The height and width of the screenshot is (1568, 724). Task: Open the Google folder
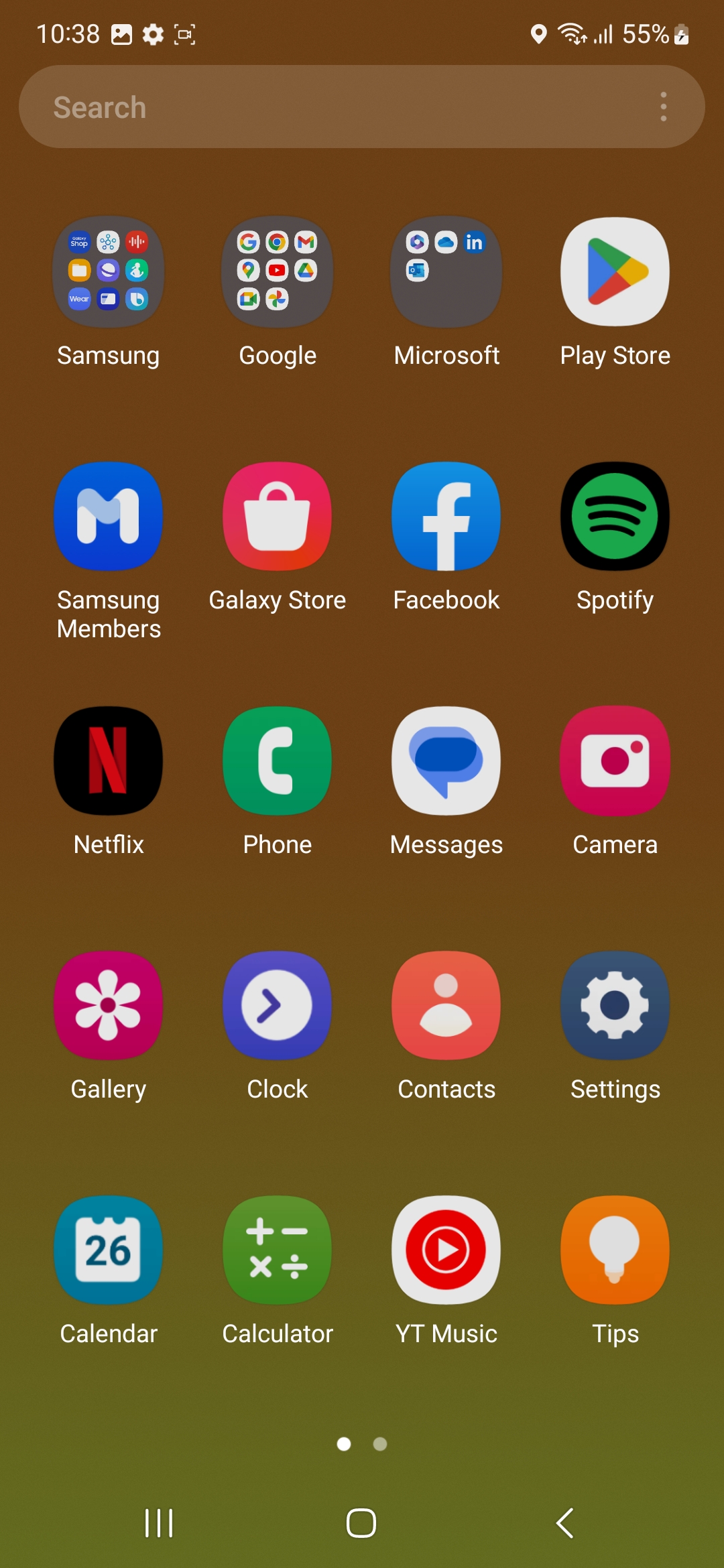pyautogui.click(x=278, y=272)
